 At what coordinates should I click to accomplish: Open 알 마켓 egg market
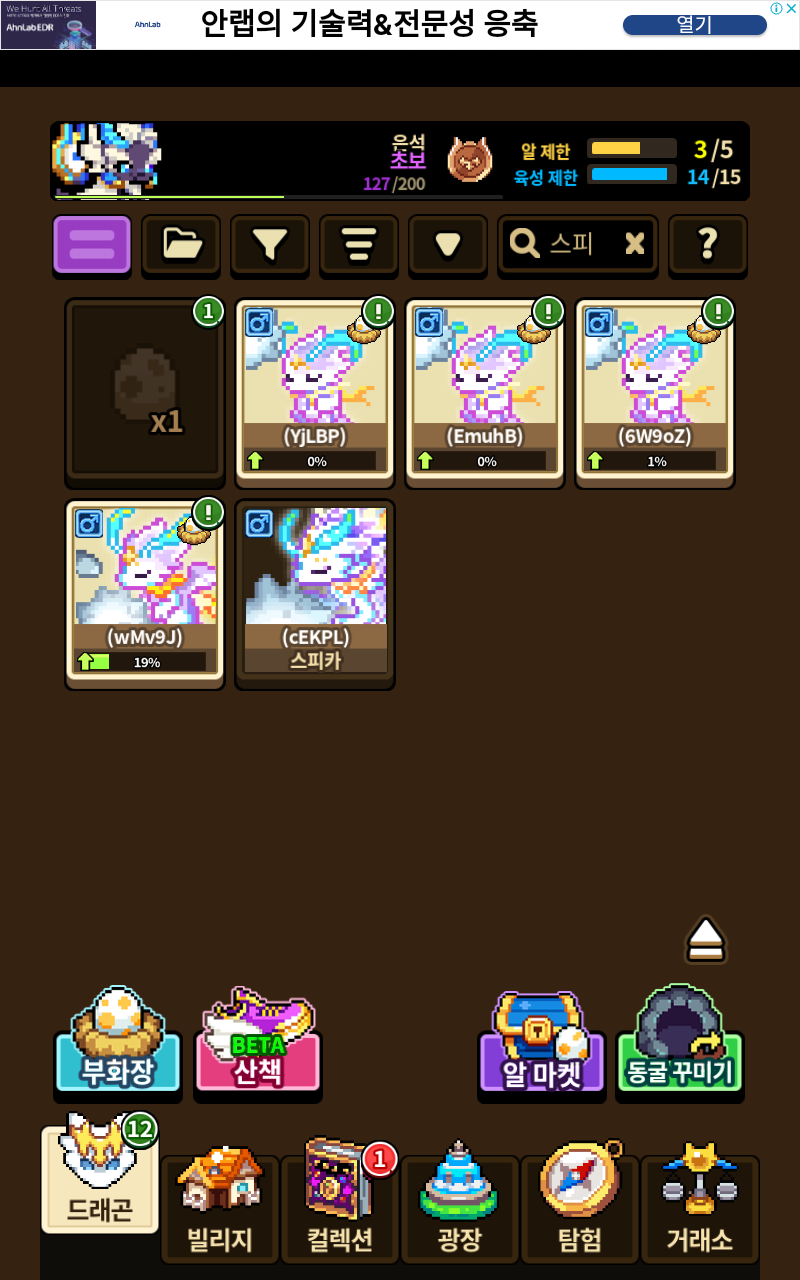pyautogui.click(x=541, y=1045)
